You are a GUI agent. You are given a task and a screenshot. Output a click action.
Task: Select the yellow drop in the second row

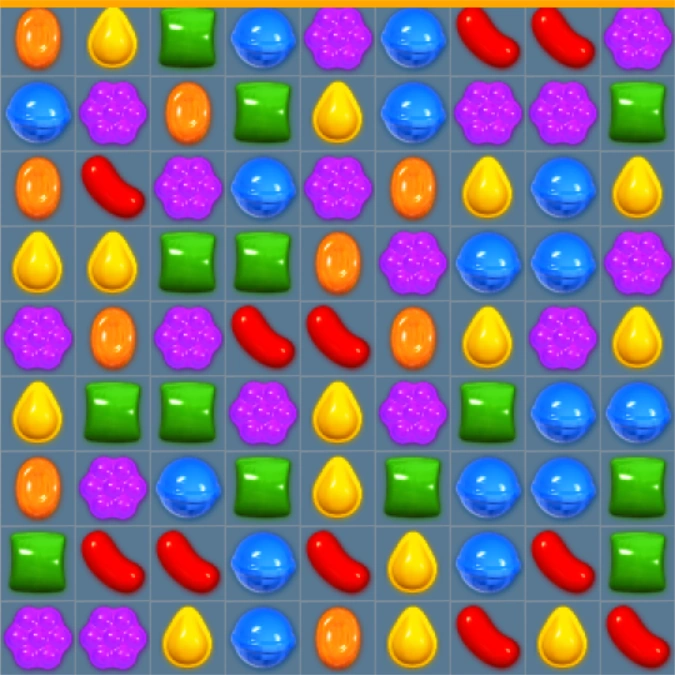[x=338, y=112]
